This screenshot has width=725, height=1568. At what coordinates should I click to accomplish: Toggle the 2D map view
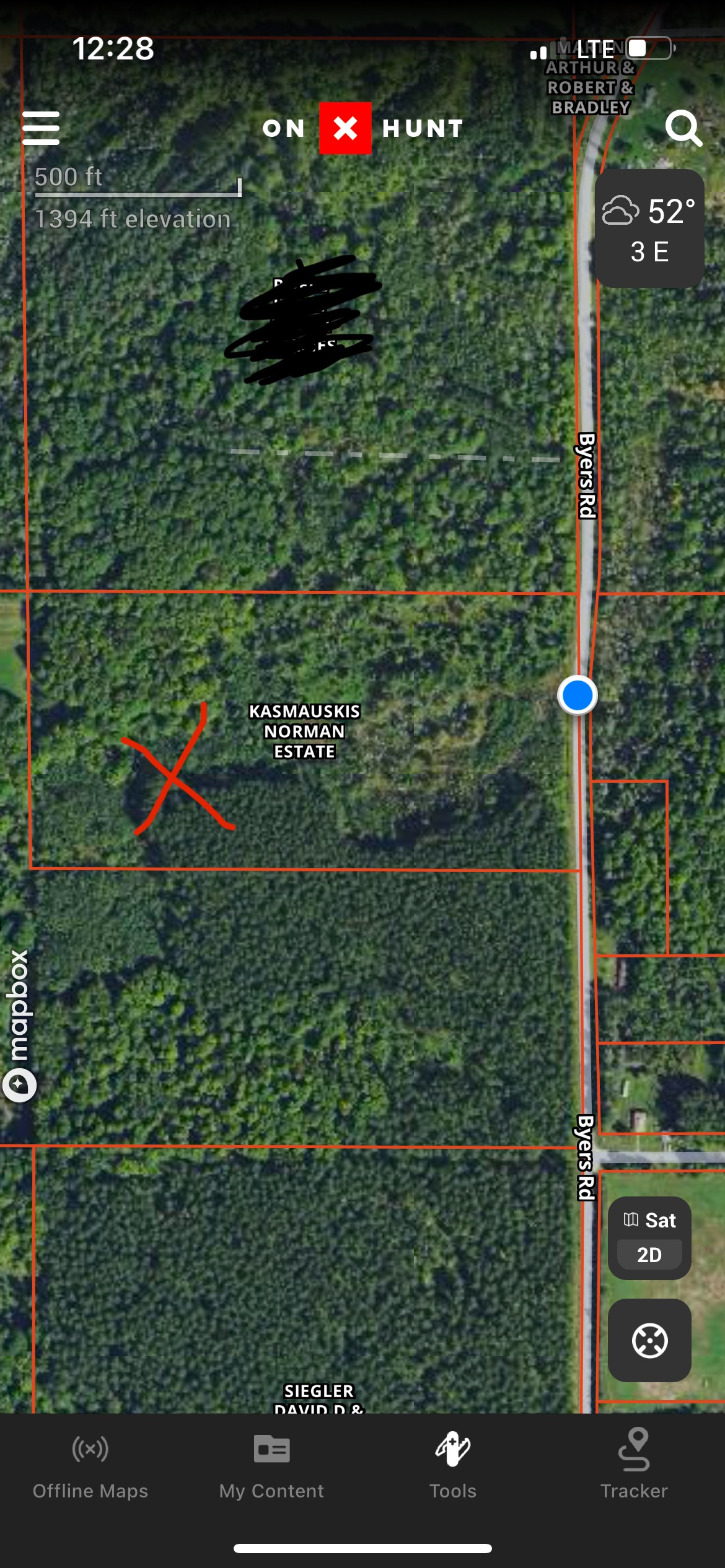649,1255
